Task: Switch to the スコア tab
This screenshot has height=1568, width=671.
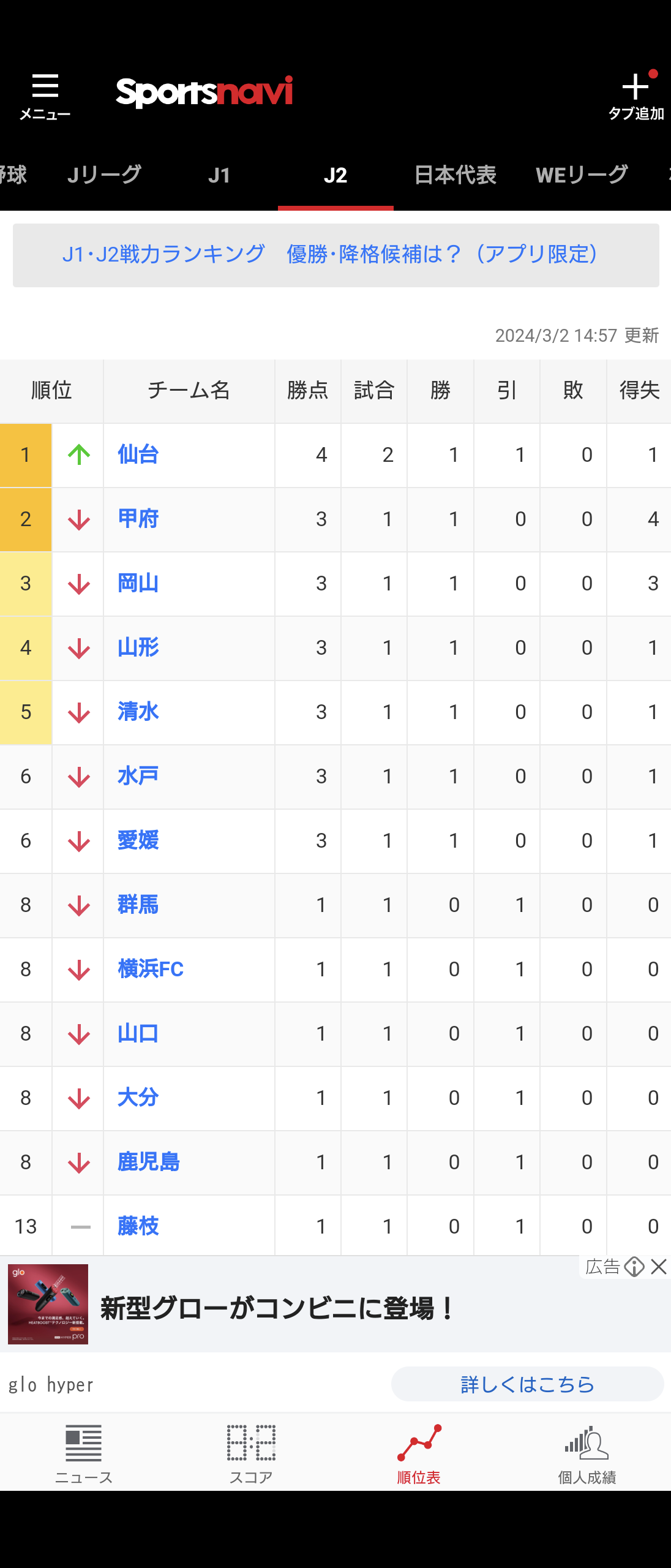Action: point(251,1453)
